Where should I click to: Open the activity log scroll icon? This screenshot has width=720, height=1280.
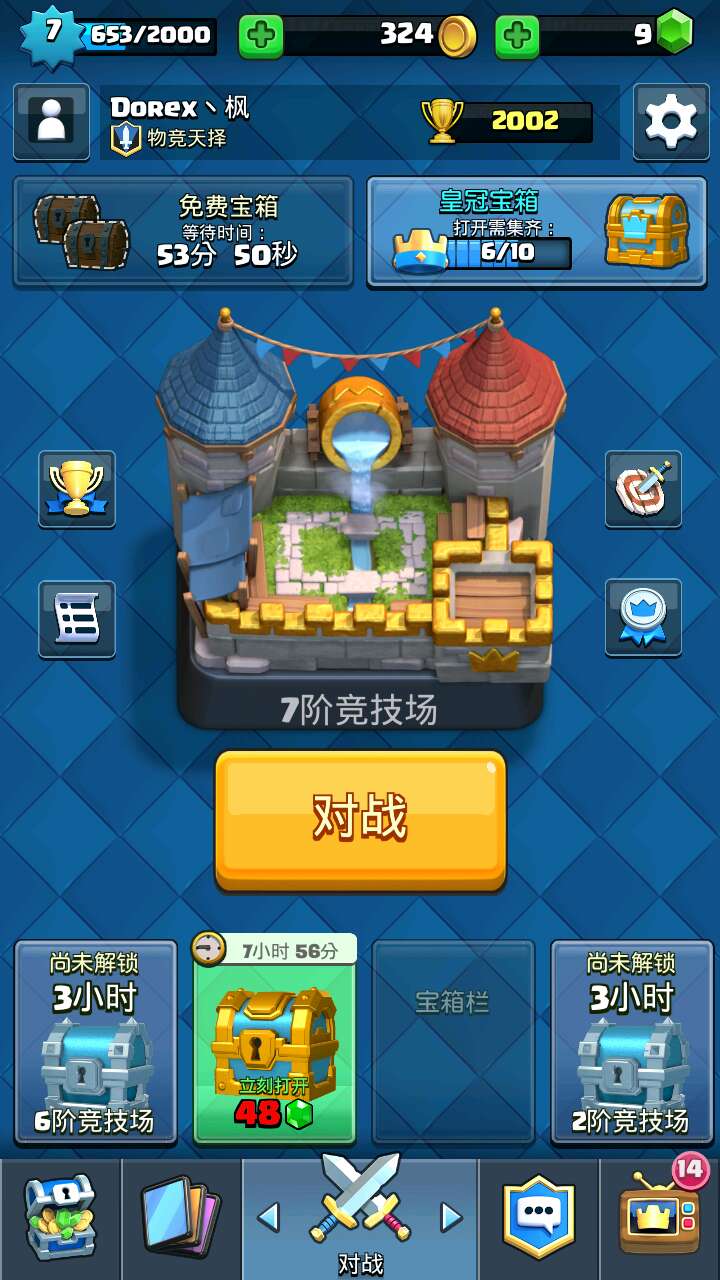[x=77, y=619]
